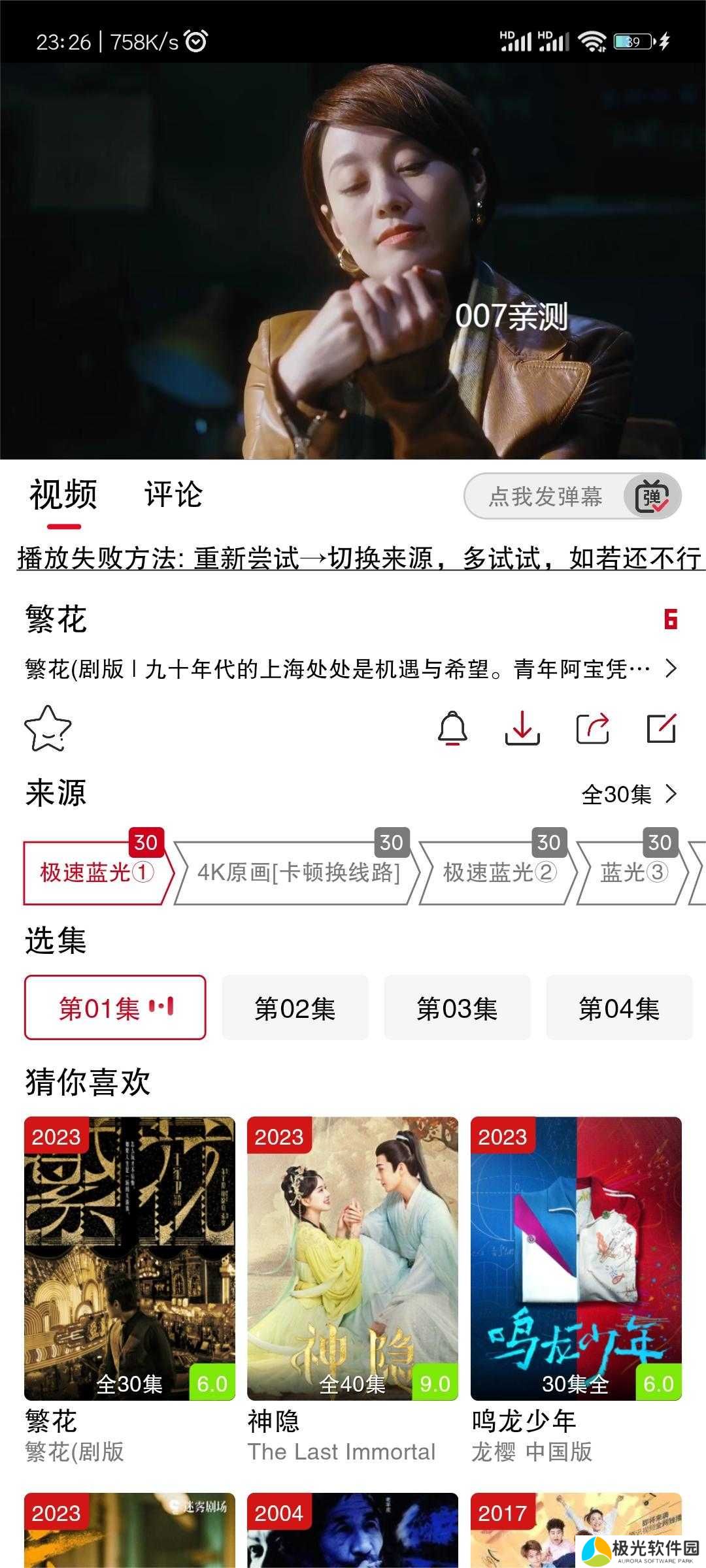The image size is (706, 1568).
Task: Open the feedback edit icon
Action: (661, 728)
